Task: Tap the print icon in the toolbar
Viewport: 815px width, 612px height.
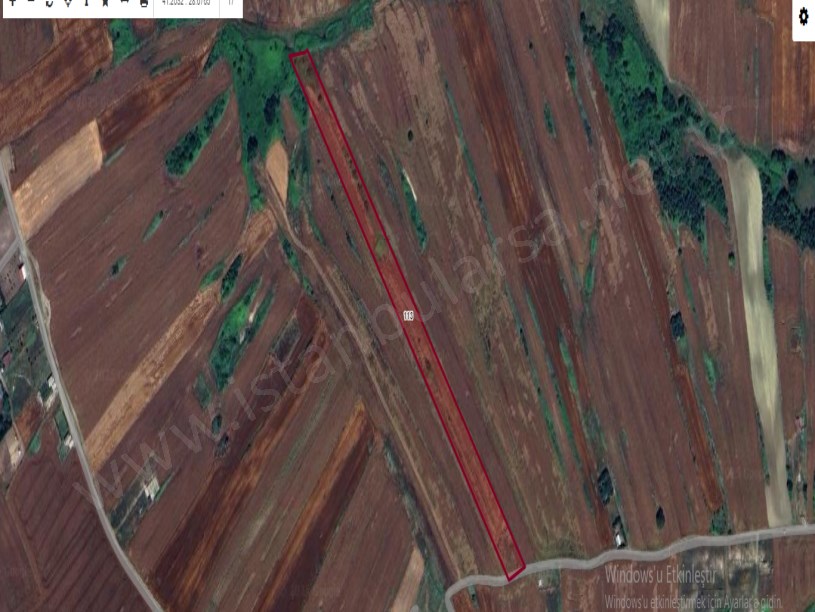Action: [143, 3]
